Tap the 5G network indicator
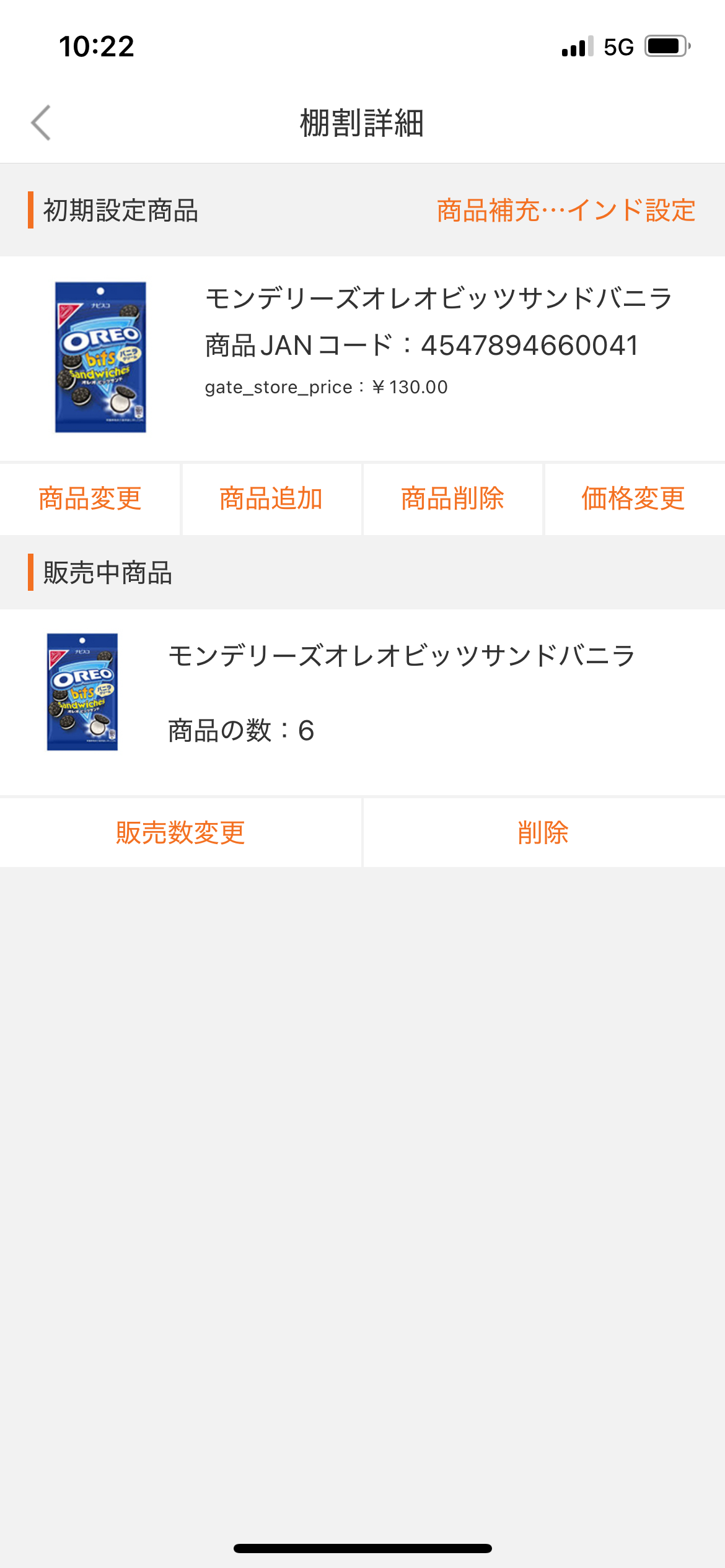Screen dimensions: 725x1568 click(x=618, y=46)
